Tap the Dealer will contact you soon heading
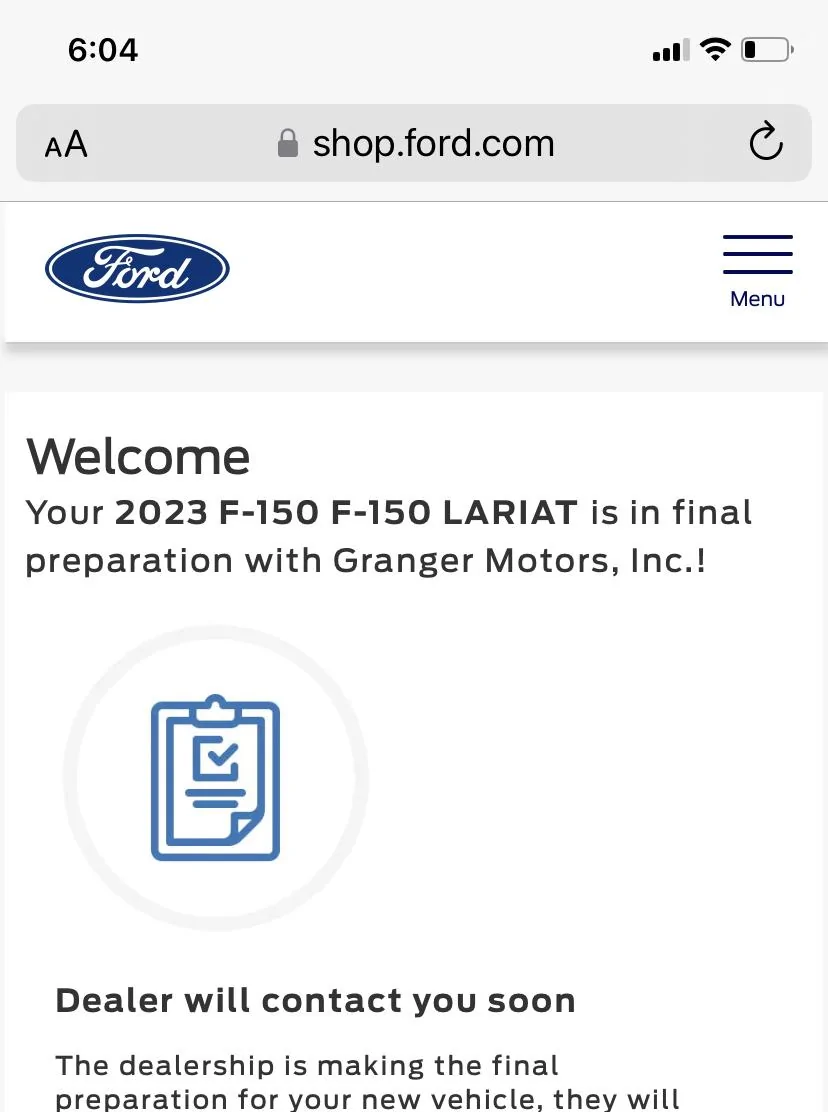 tap(316, 1000)
